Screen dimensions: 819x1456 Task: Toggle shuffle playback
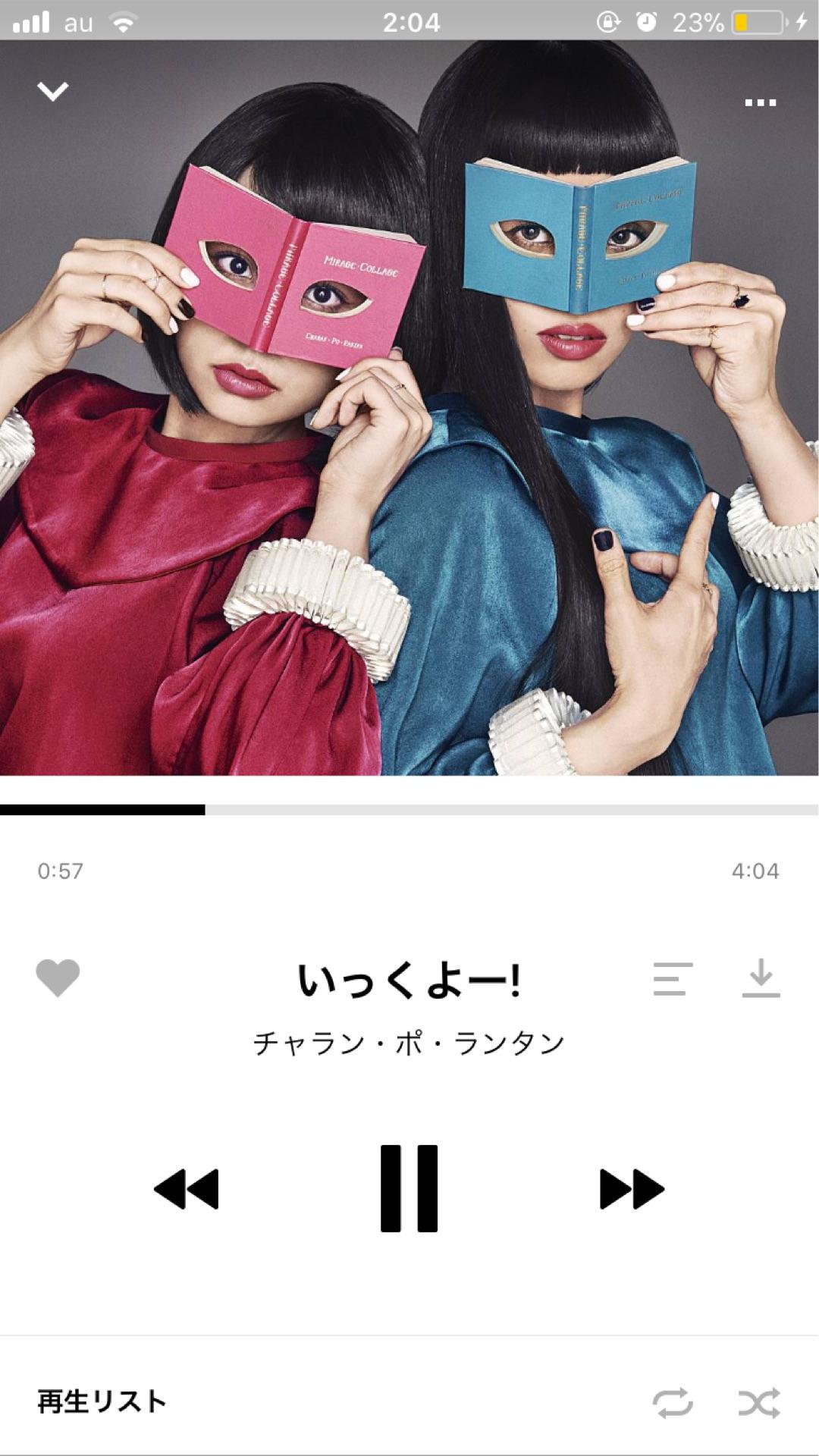pyautogui.click(x=759, y=1403)
